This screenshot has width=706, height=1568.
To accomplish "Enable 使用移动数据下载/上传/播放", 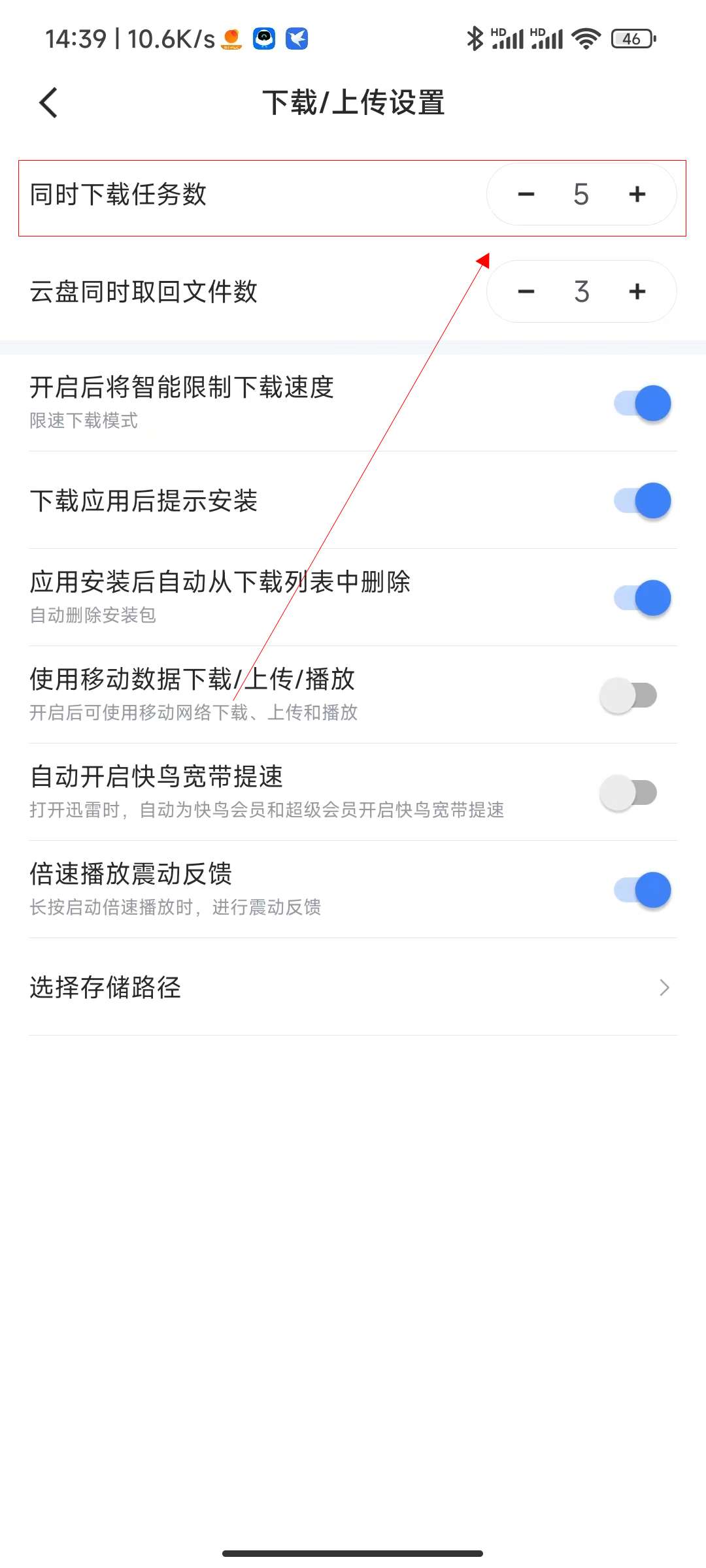I will (629, 695).
